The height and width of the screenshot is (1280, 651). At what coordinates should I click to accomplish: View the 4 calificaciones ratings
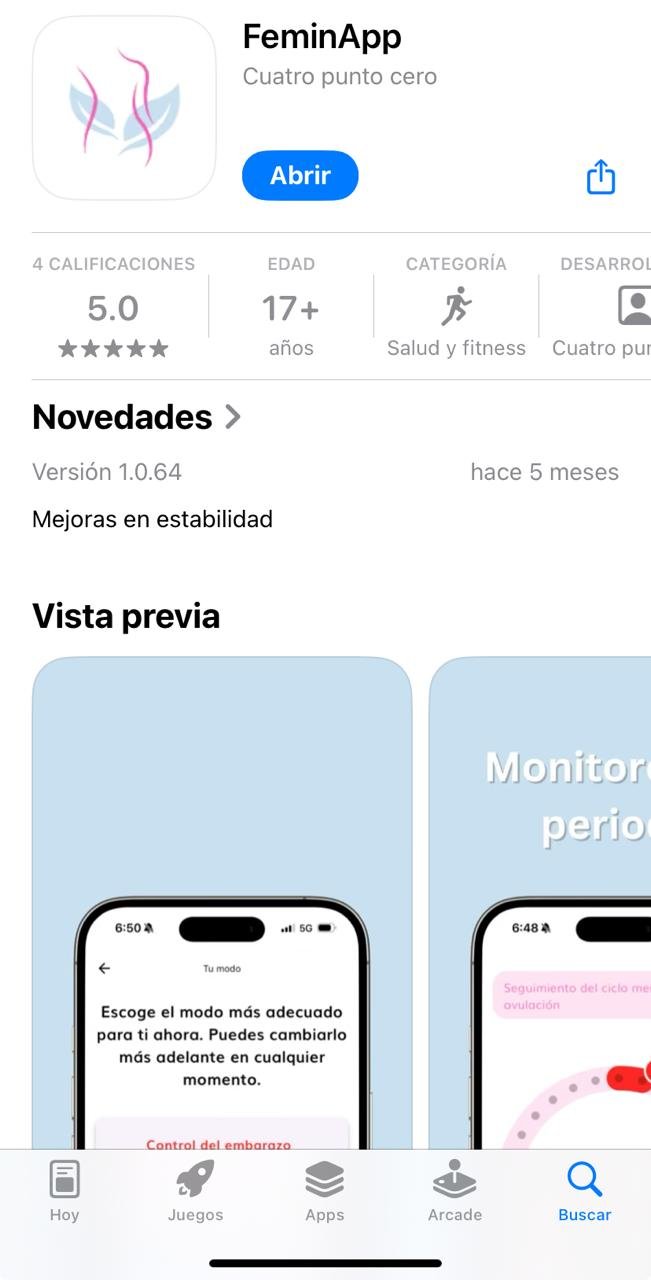[113, 308]
